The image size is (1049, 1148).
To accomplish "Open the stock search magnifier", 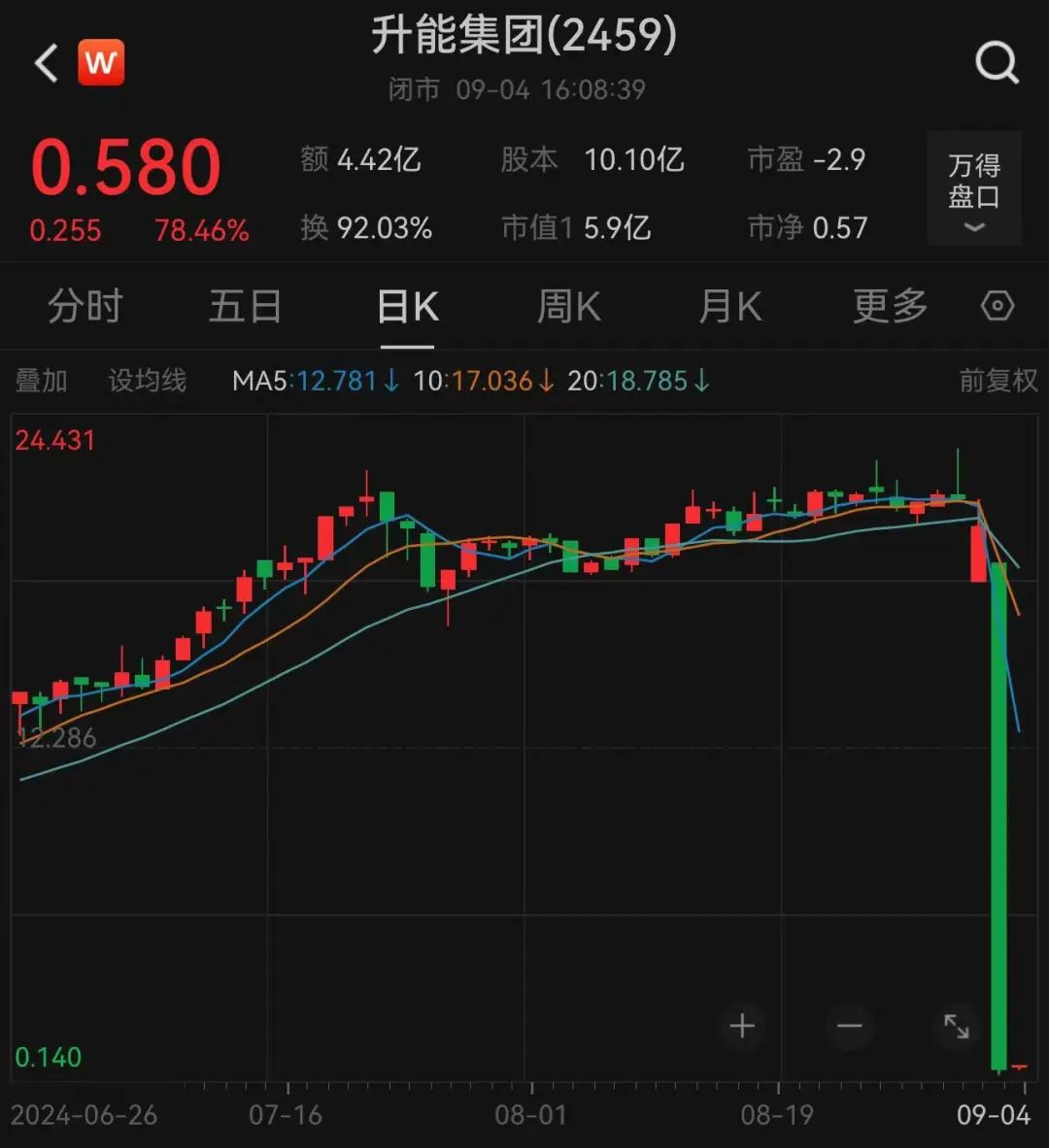I will click(997, 63).
